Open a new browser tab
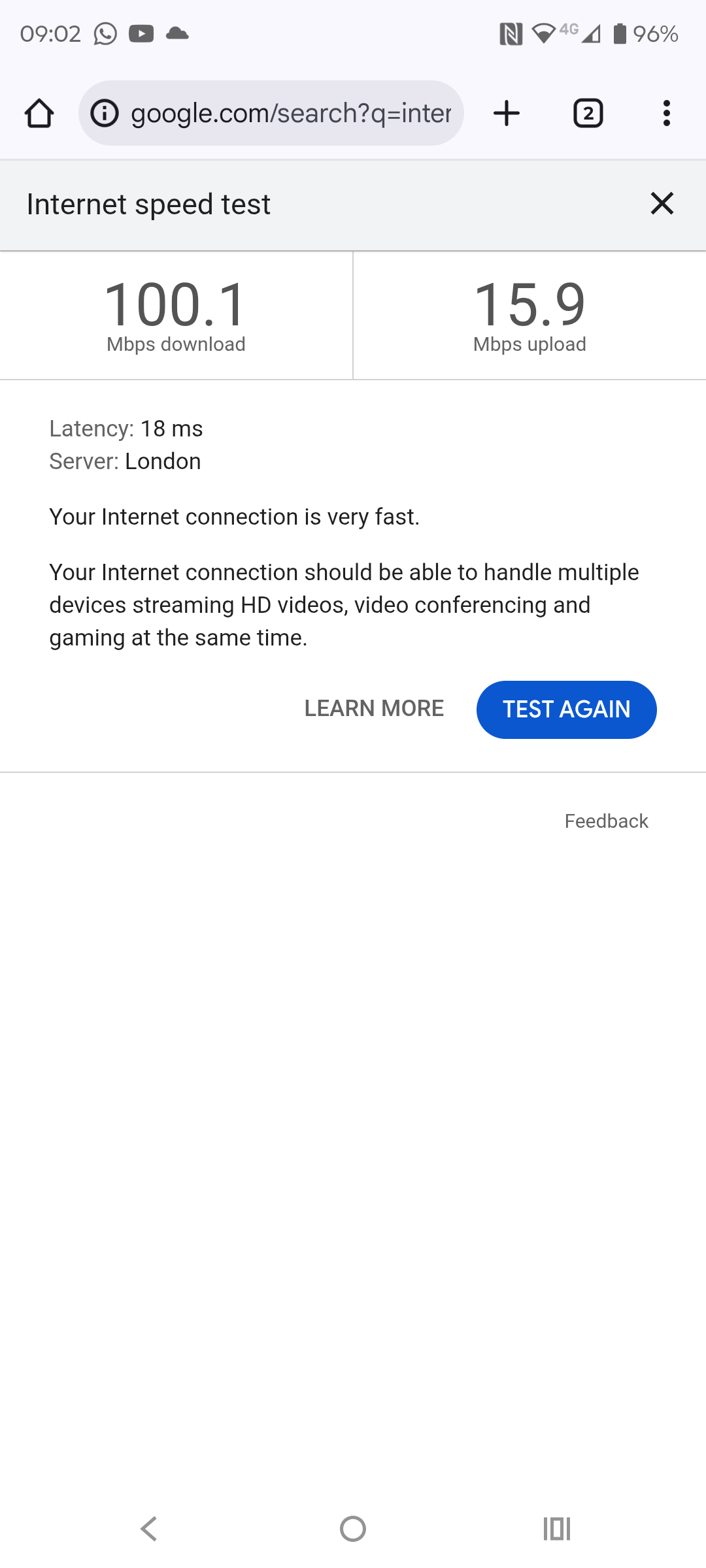Image resolution: width=706 pixels, height=1568 pixels. click(507, 114)
